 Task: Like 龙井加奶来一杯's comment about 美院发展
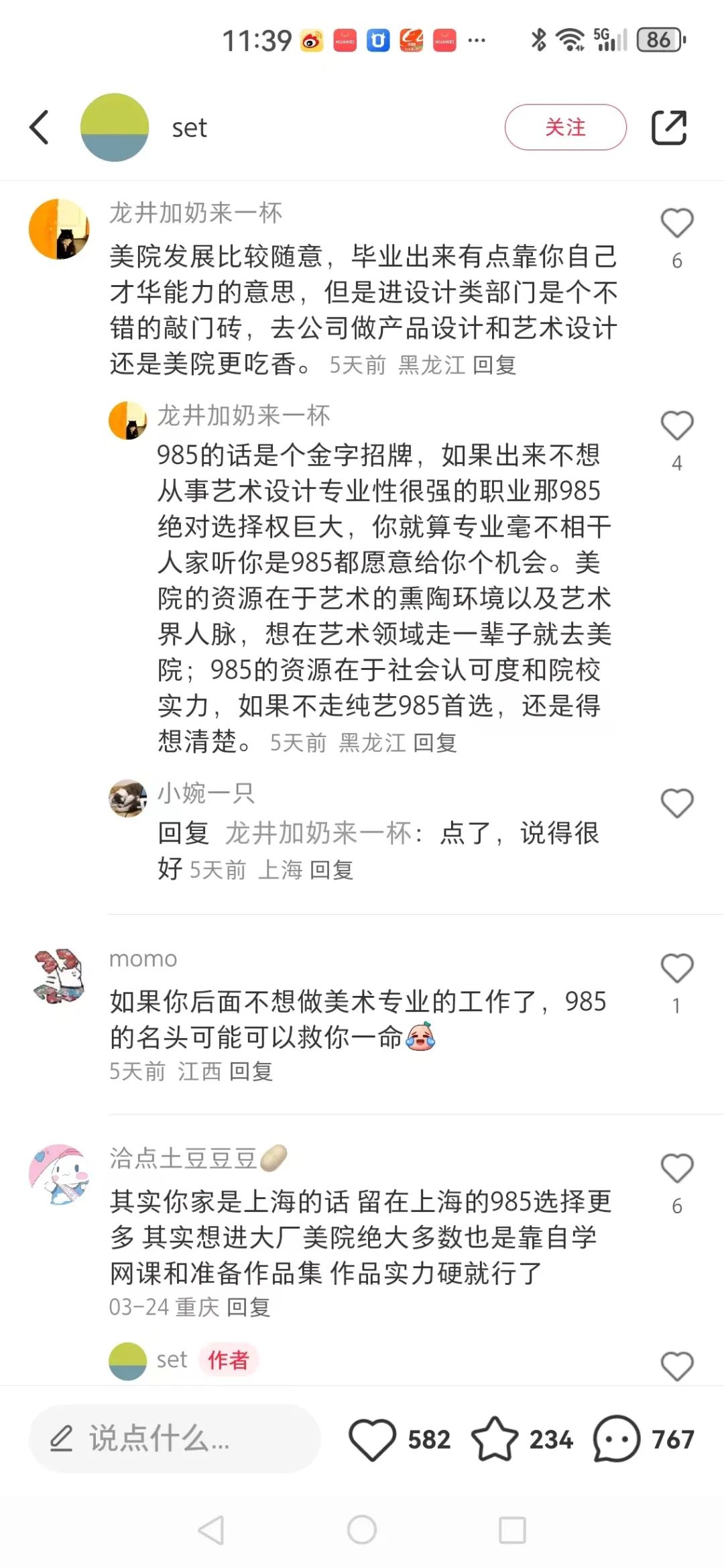click(676, 224)
